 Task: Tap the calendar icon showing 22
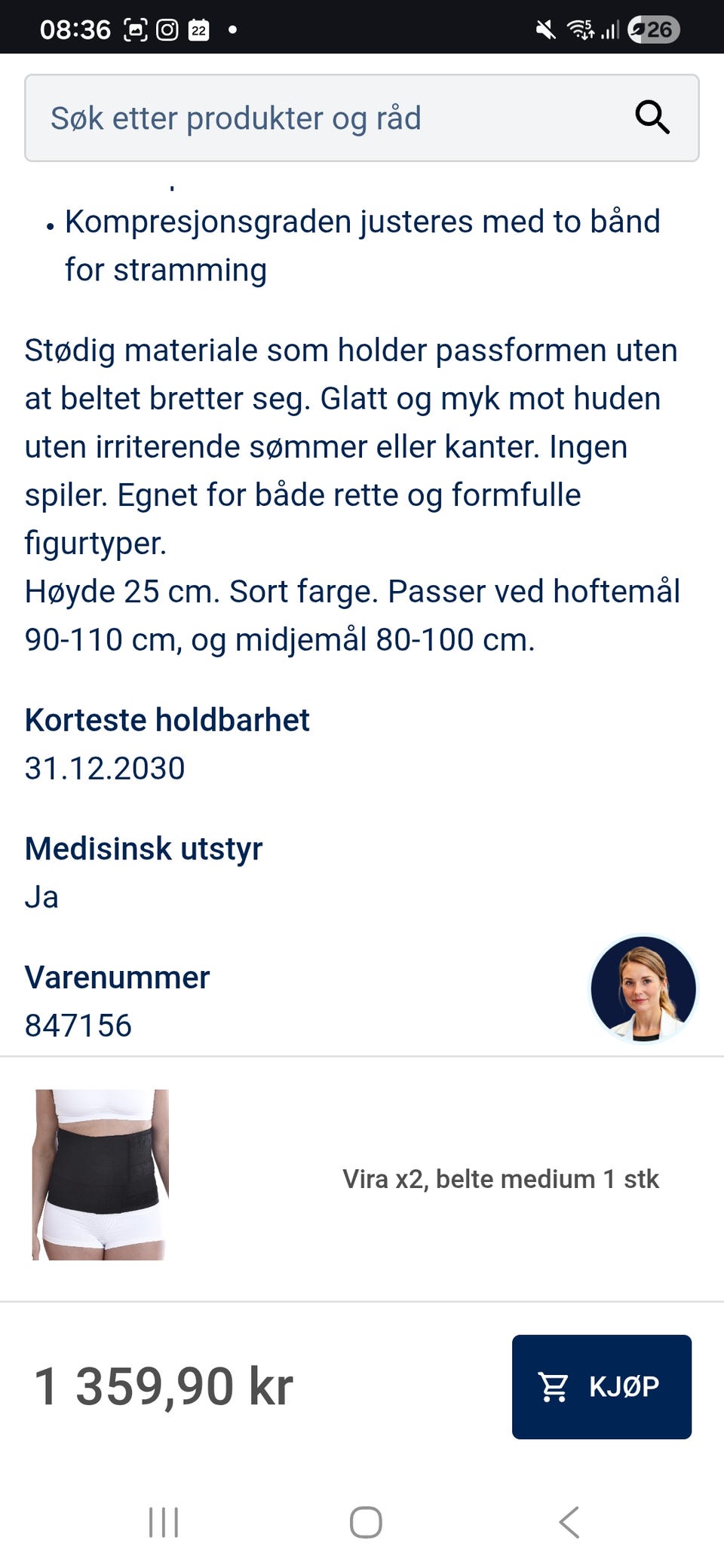point(198,30)
